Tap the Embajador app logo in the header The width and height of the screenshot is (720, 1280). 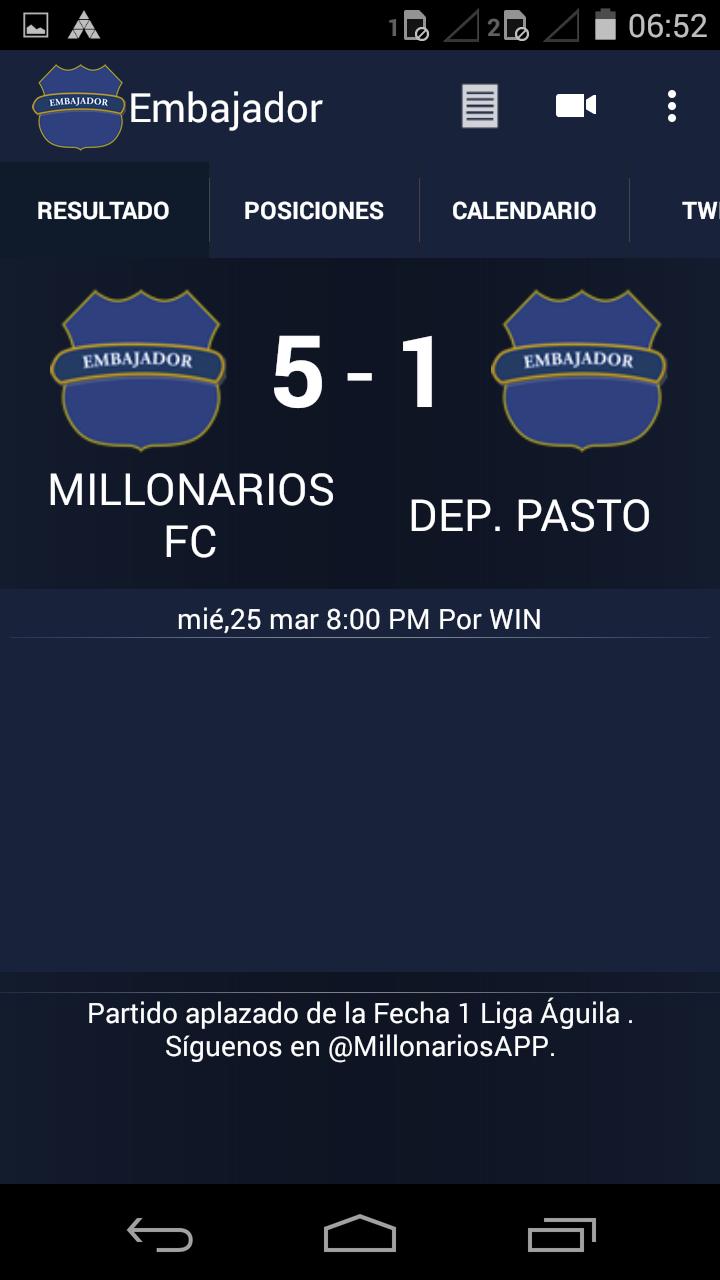79,107
